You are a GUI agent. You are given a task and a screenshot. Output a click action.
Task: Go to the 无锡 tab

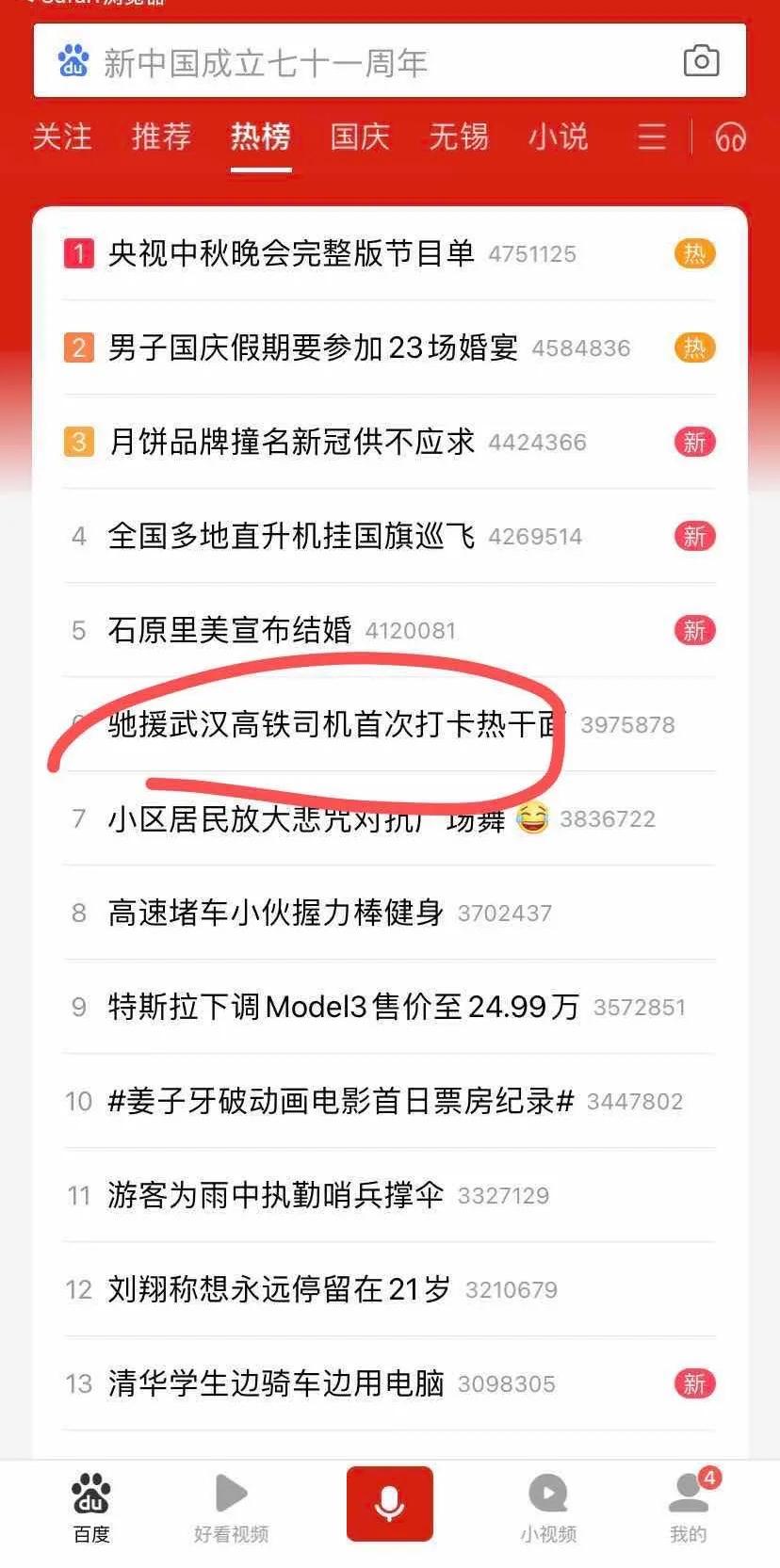[459, 137]
